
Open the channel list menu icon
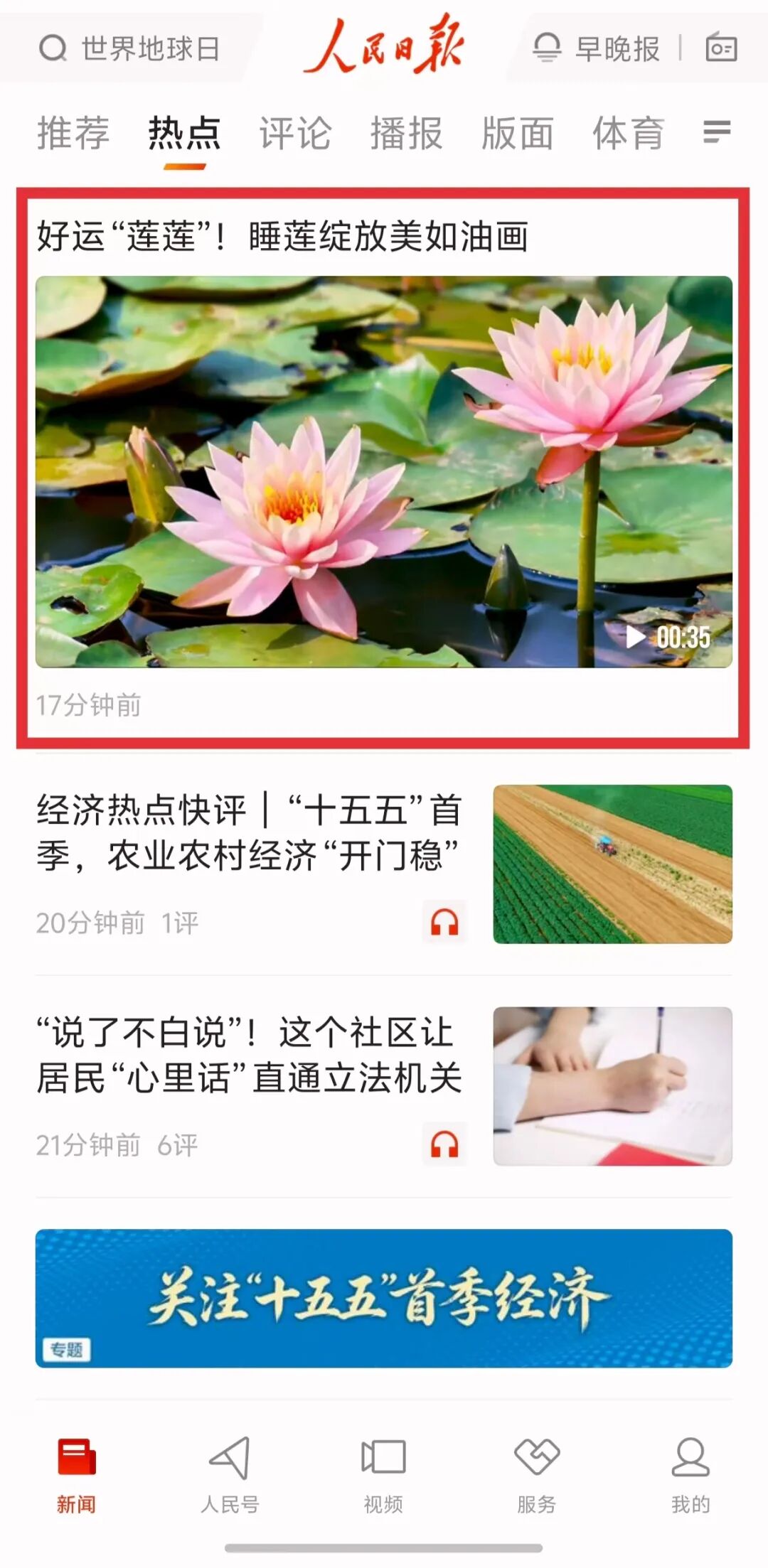716,131
